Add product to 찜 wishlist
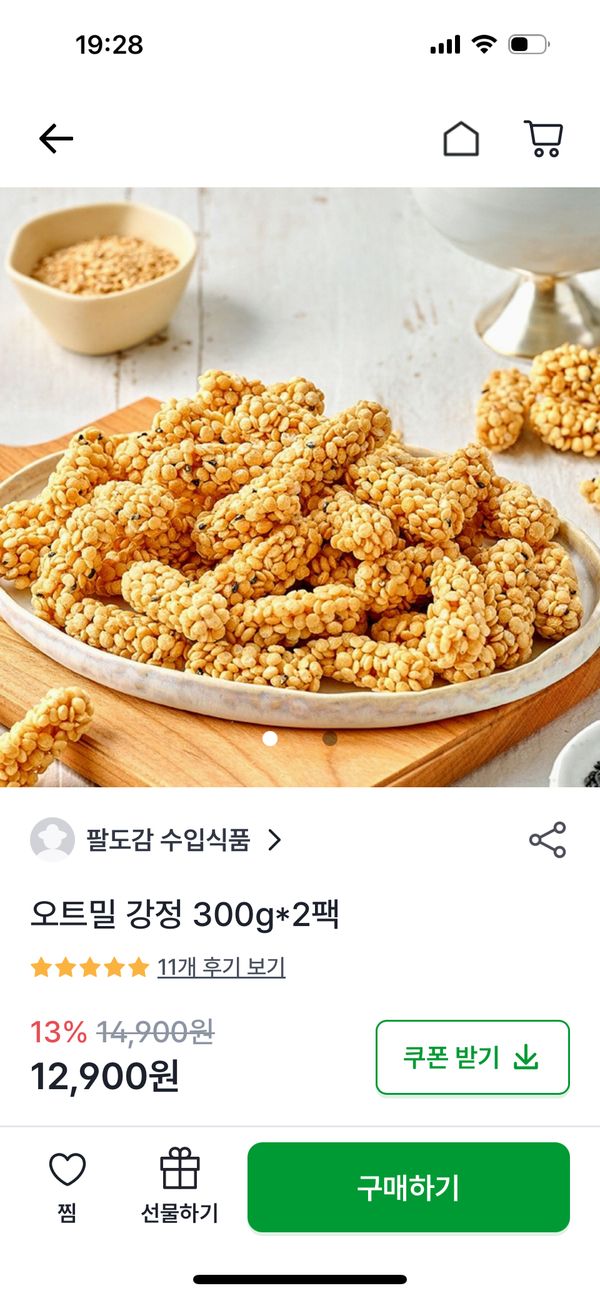Screen dimensions: 600x1299 pyautogui.click(x=67, y=1187)
